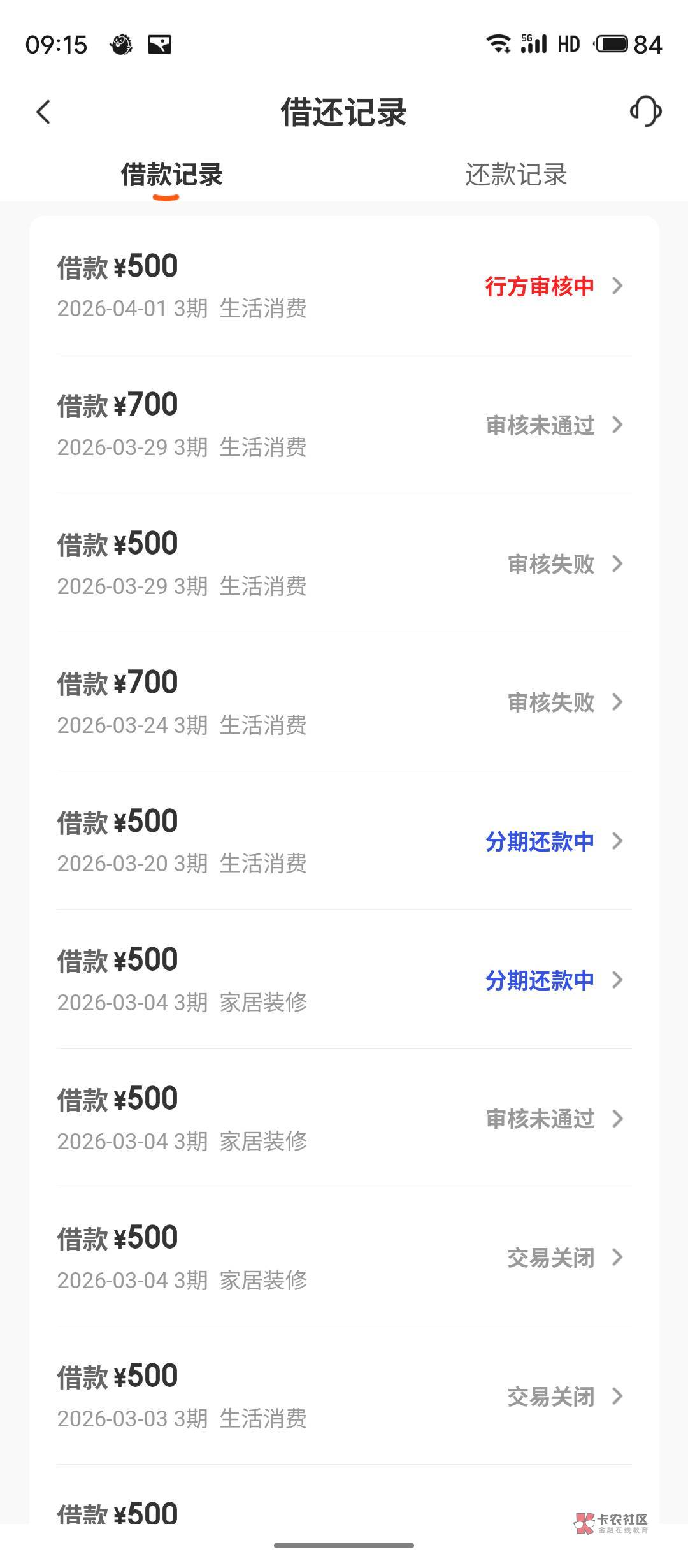
Task: Open the 家居装修 loan marked 交易关闭
Action: [344, 1258]
